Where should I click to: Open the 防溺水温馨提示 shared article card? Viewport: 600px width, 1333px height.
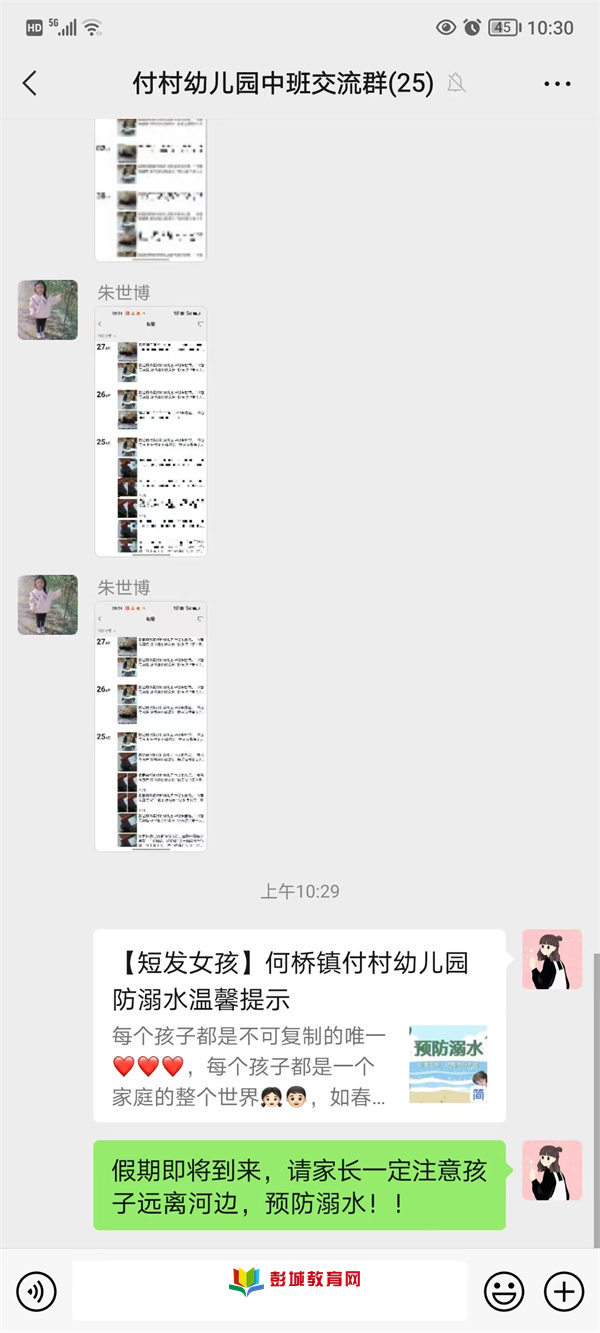point(299,1026)
